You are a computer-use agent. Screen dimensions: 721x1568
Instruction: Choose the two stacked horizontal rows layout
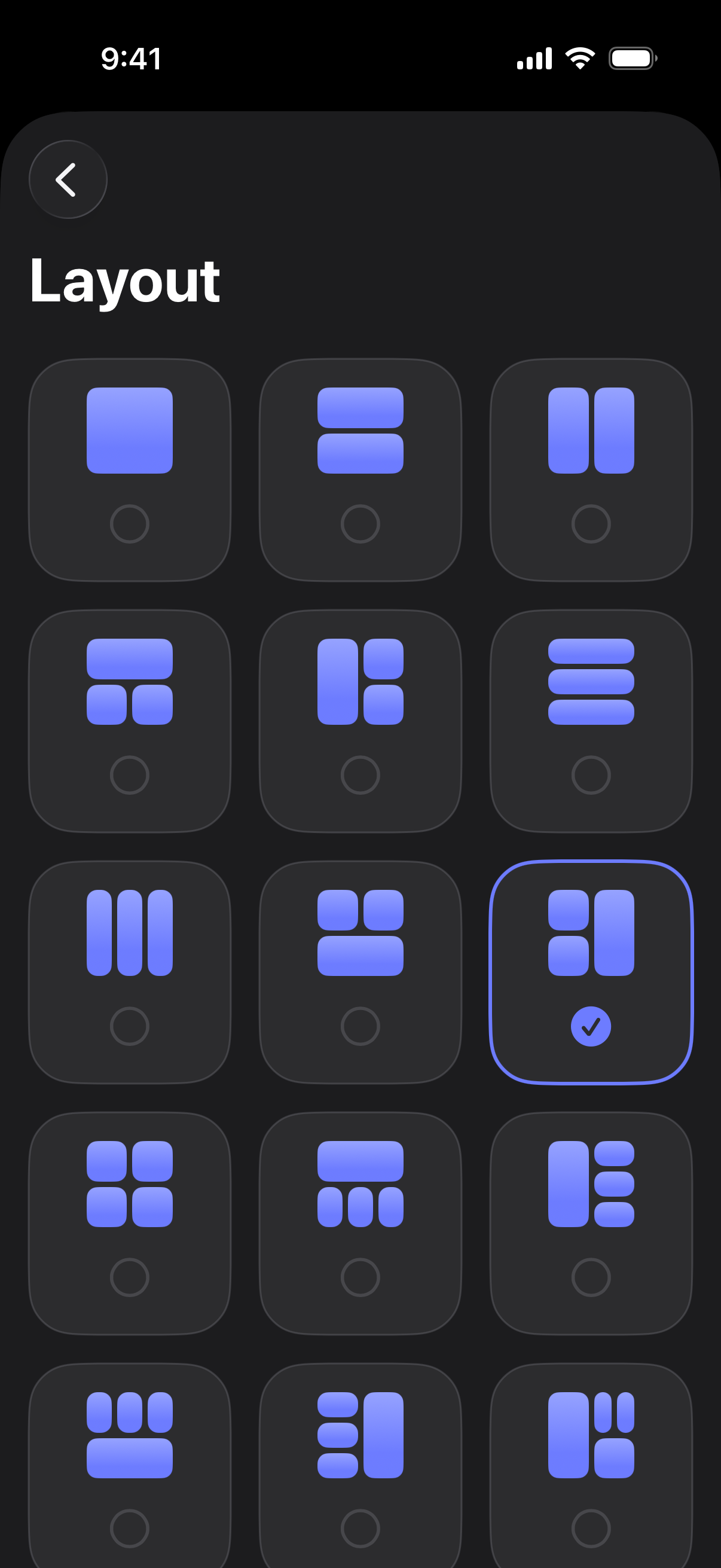click(360, 469)
